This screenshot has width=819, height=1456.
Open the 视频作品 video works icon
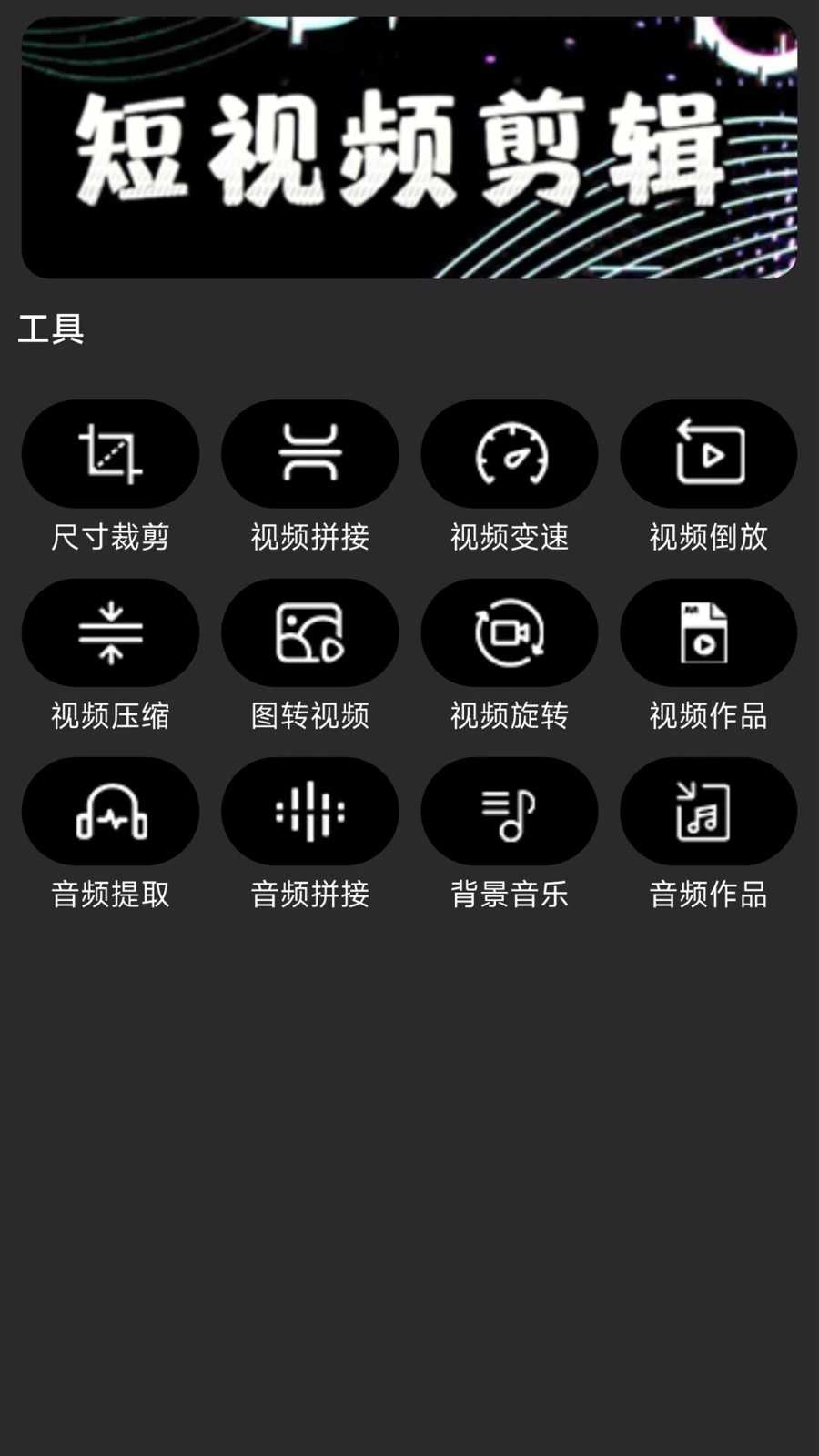click(708, 632)
